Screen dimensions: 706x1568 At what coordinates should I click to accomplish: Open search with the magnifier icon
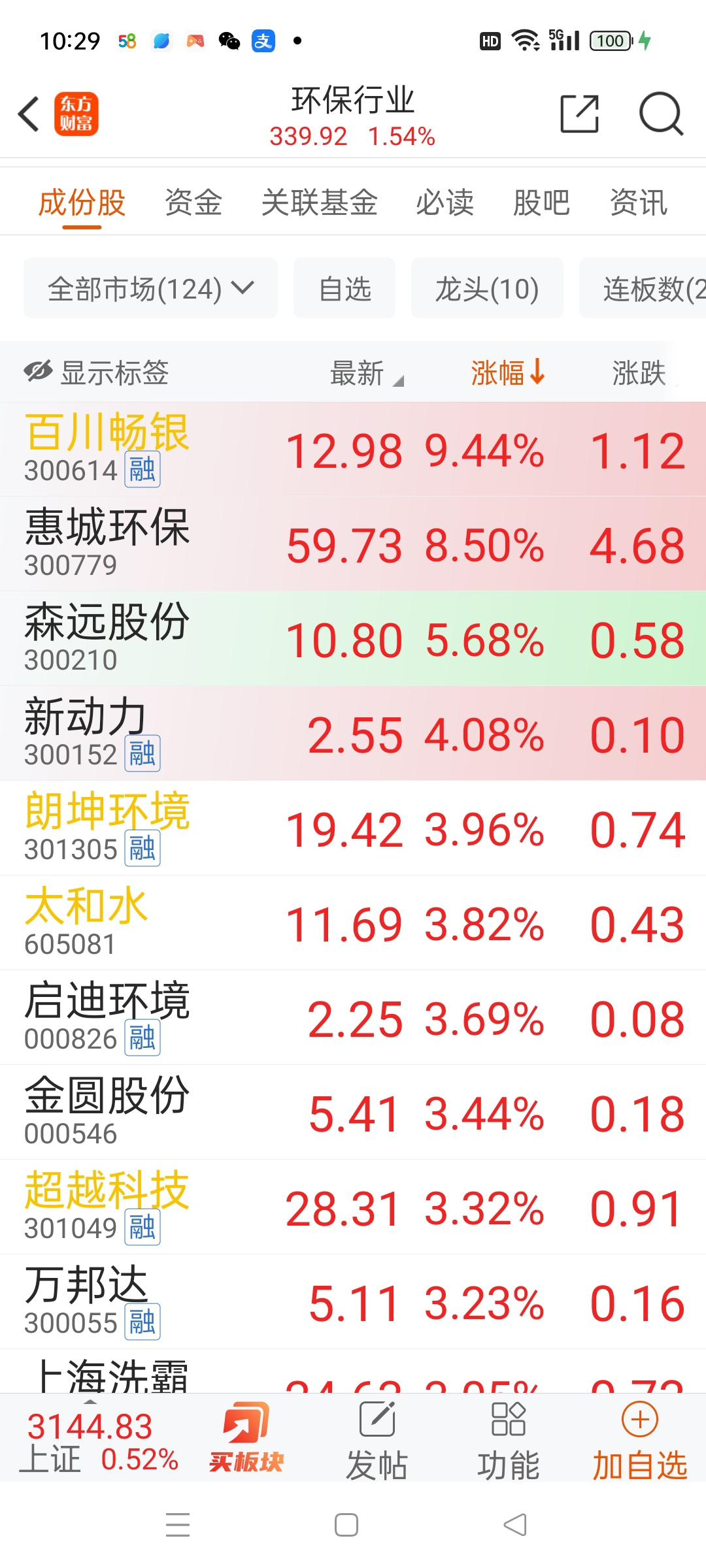click(661, 114)
